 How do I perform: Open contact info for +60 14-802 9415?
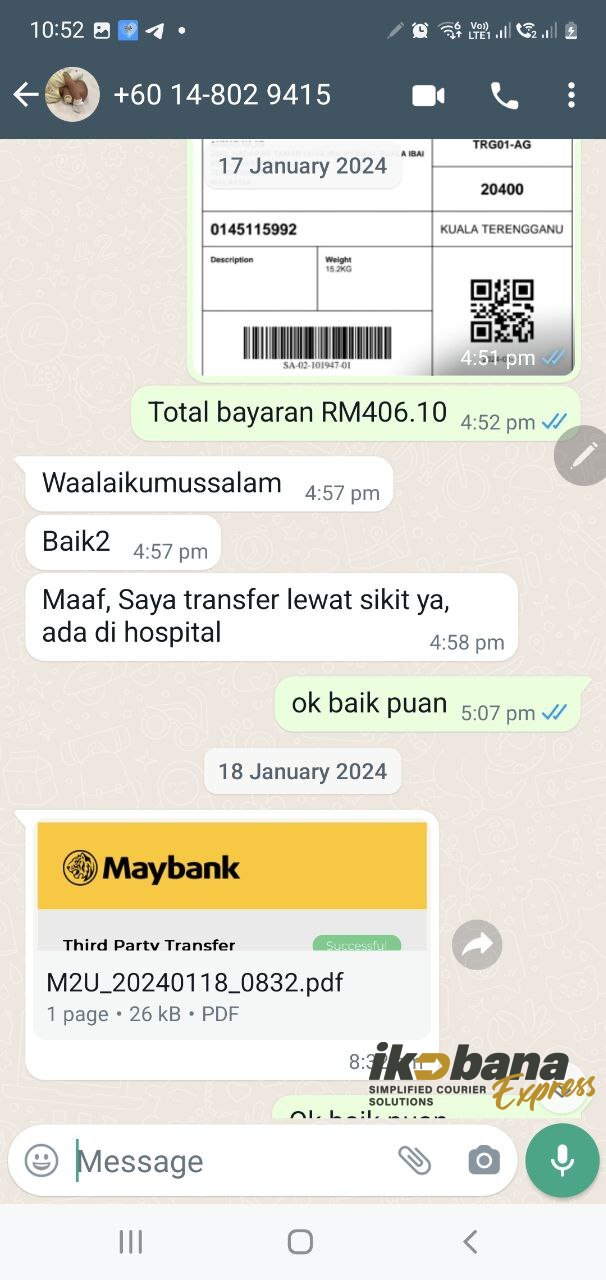222,95
